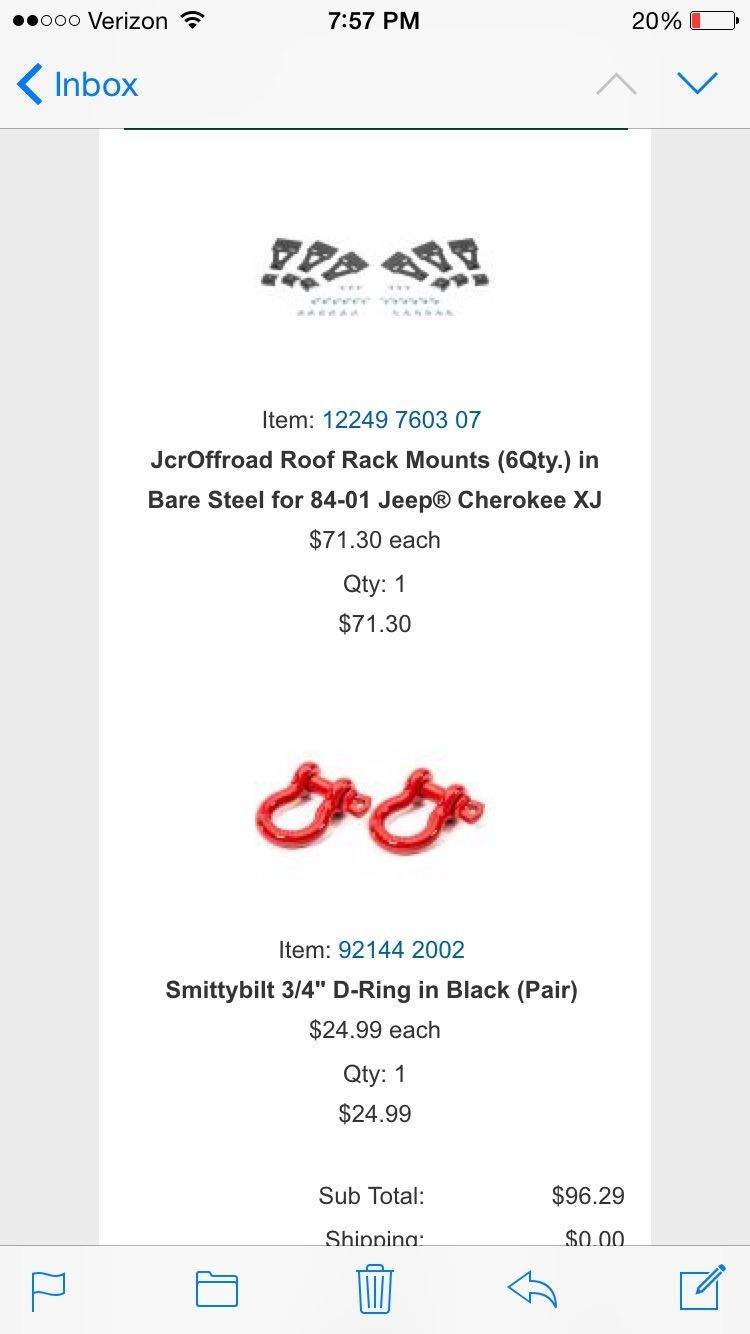Compose a new email
The width and height of the screenshot is (750, 1334).
click(x=701, y=1288)
